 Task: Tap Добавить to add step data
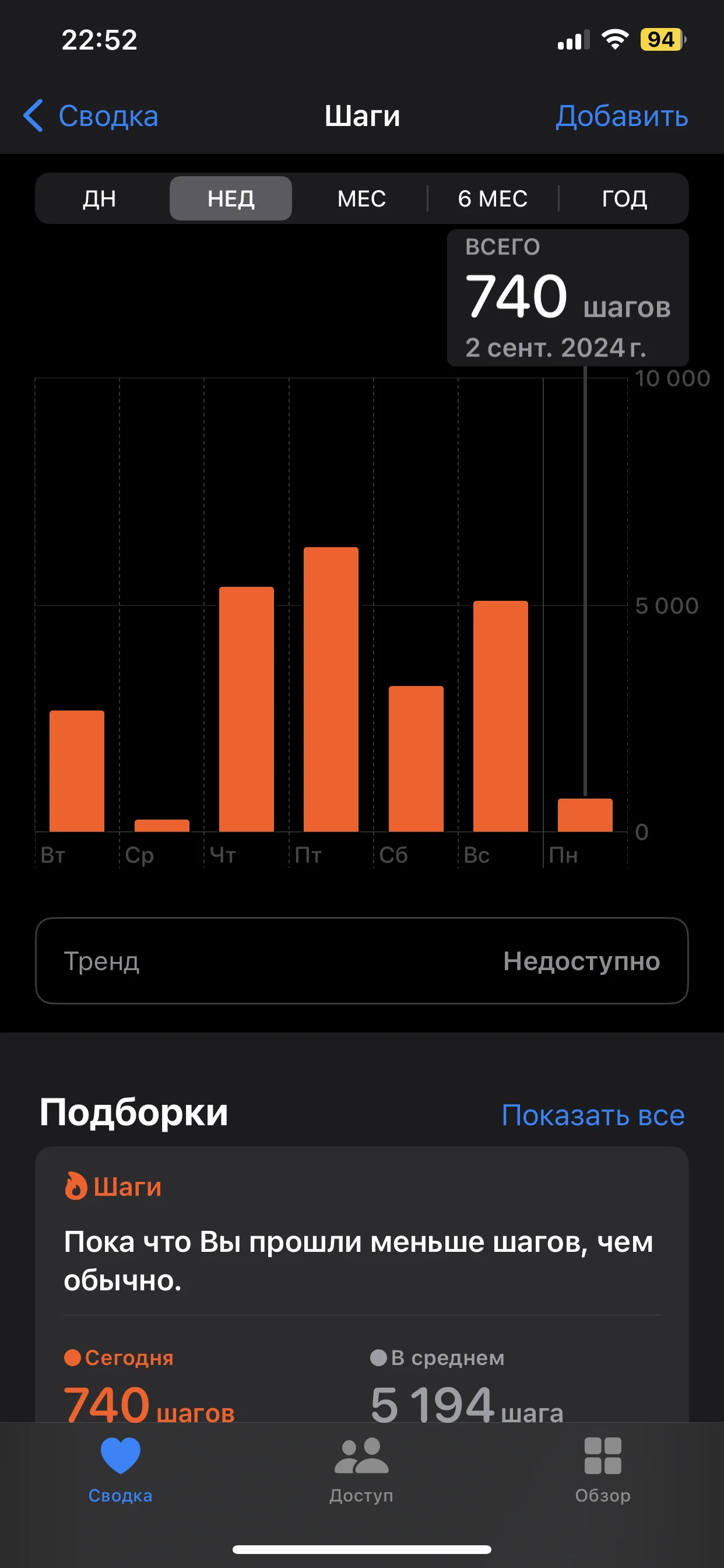pyautogui.click(x=621, y=116)
